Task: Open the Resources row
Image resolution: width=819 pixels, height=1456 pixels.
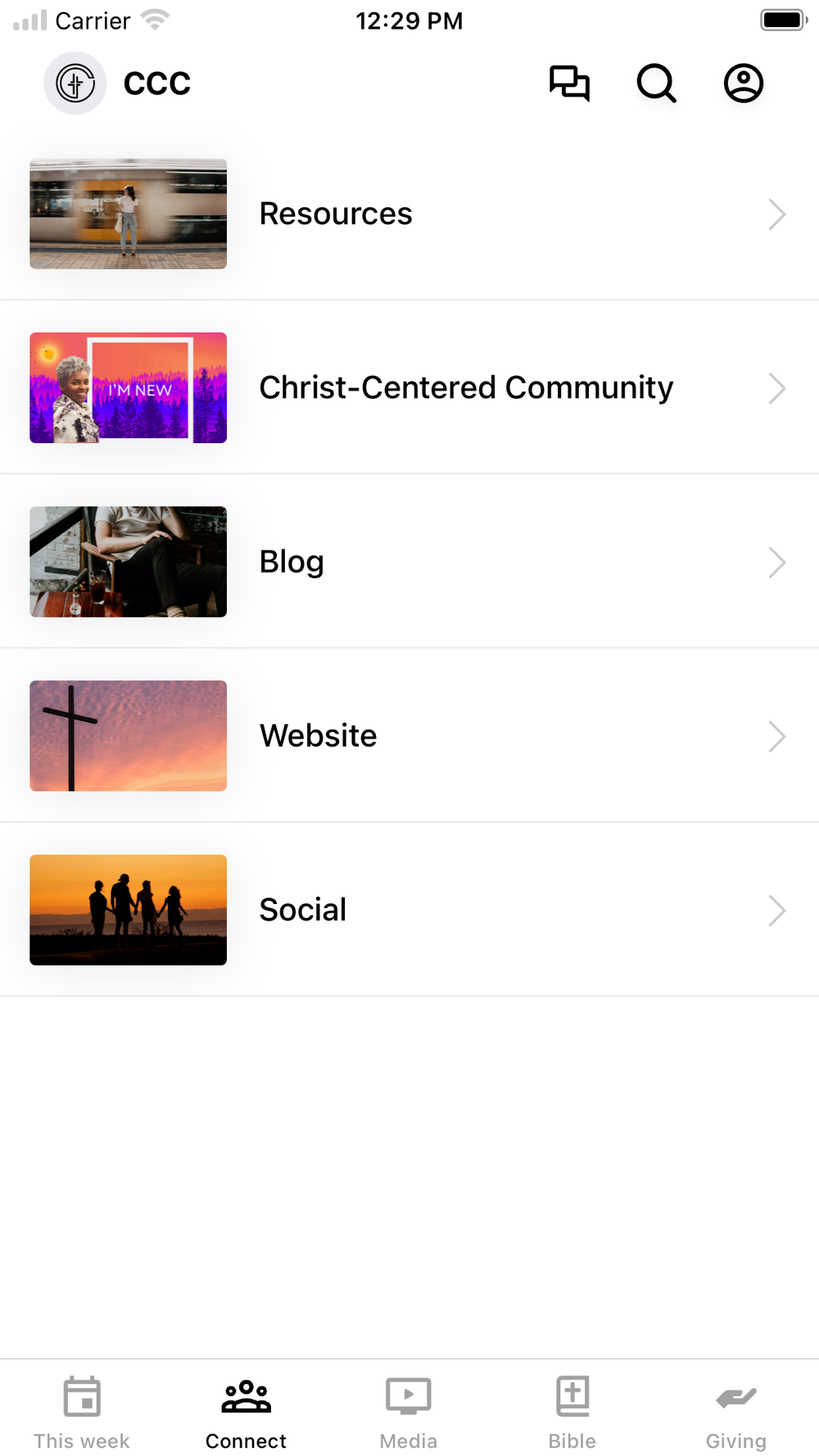Action: click(x=409, y=214)
